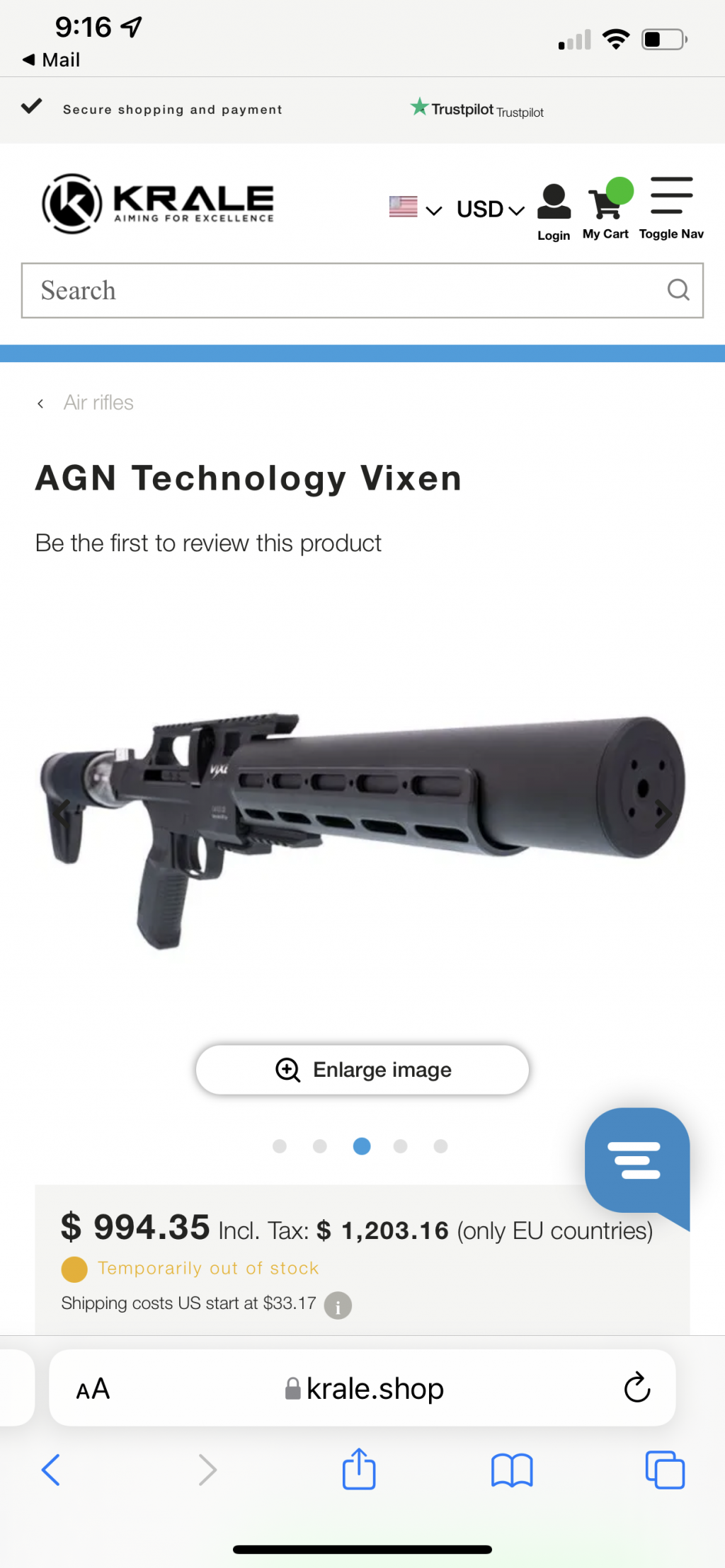Open the blue chat bubble
Viewport: 725px width, 1568px height.
(637, 1160)
